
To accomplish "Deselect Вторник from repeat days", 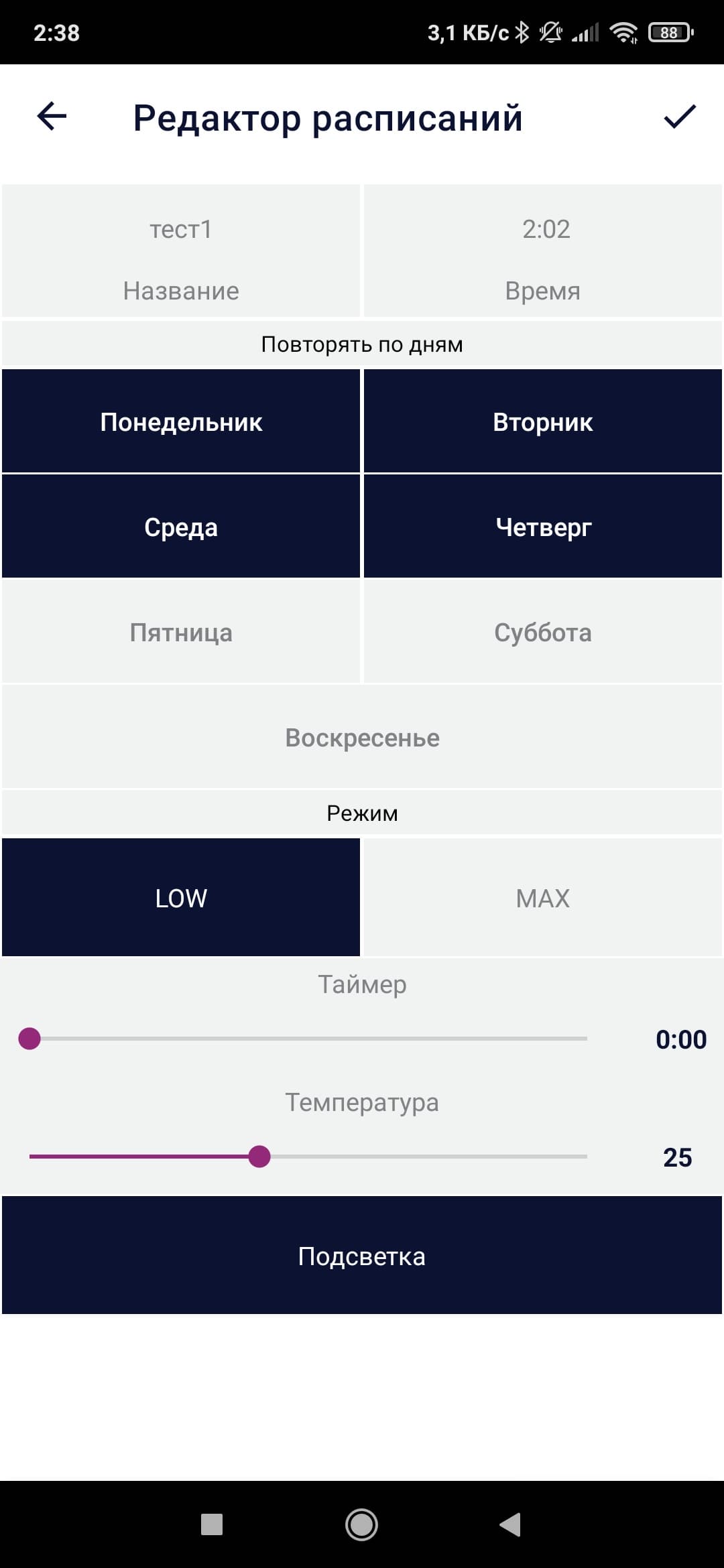I will point(543,421).
